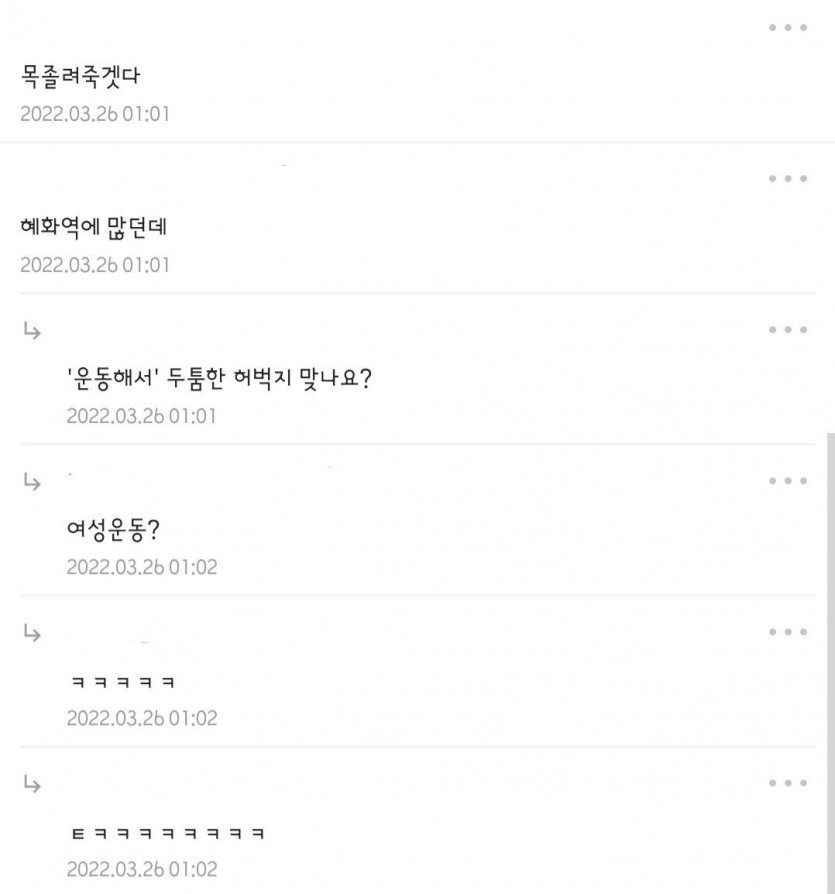The image size is (835, 894).
Task: Open options menu for '목졸려죽겠다' comment
Action: (x=788, y=28)
